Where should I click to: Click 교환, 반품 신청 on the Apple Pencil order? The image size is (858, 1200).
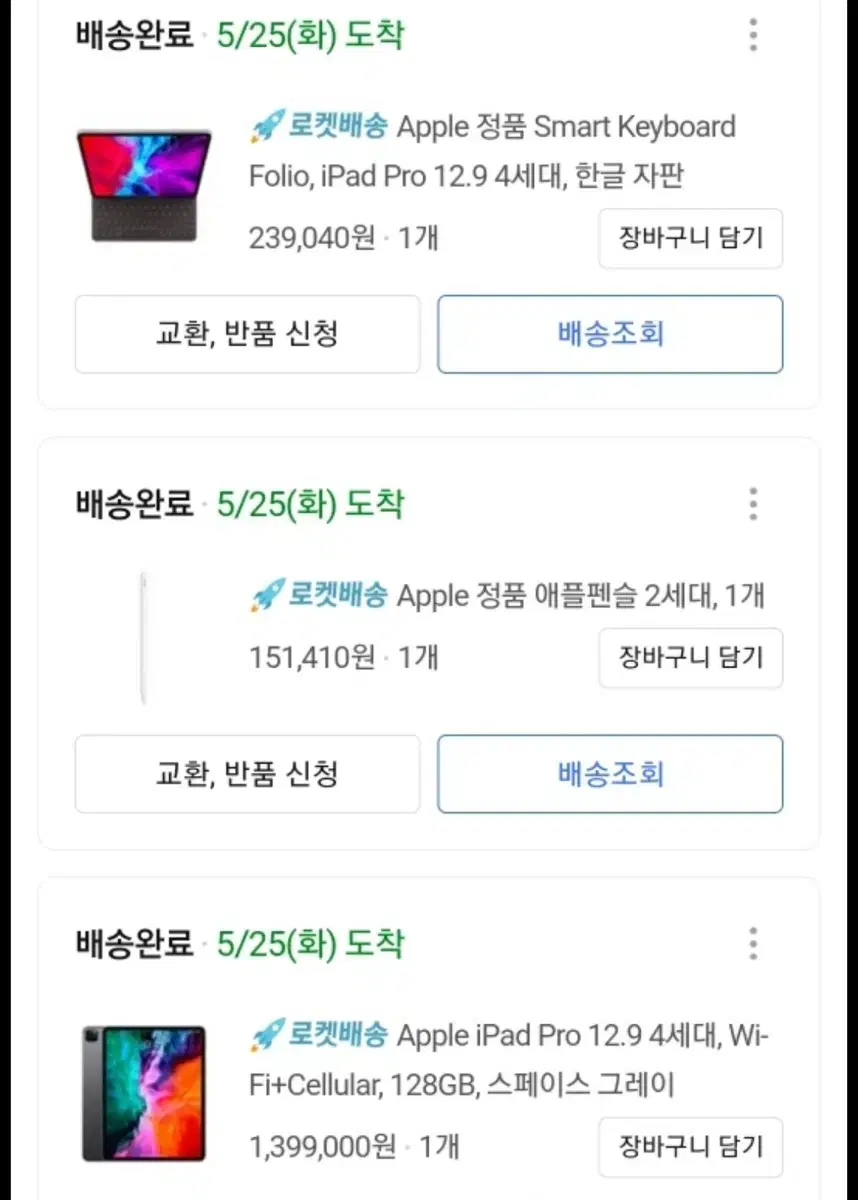click(x=247, y=774)
